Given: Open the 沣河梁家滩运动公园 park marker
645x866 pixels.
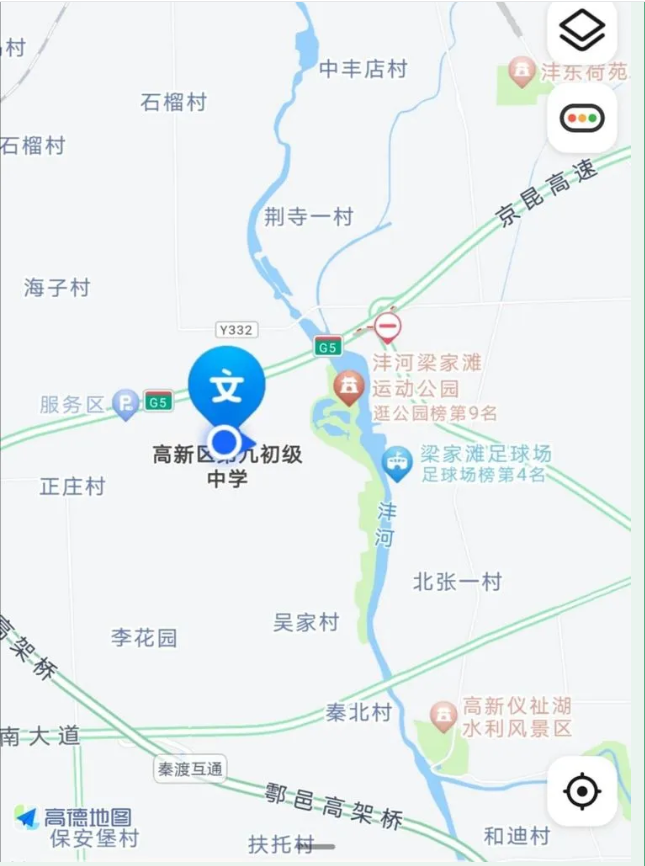Looking at the screenshot, I should 349,386.
